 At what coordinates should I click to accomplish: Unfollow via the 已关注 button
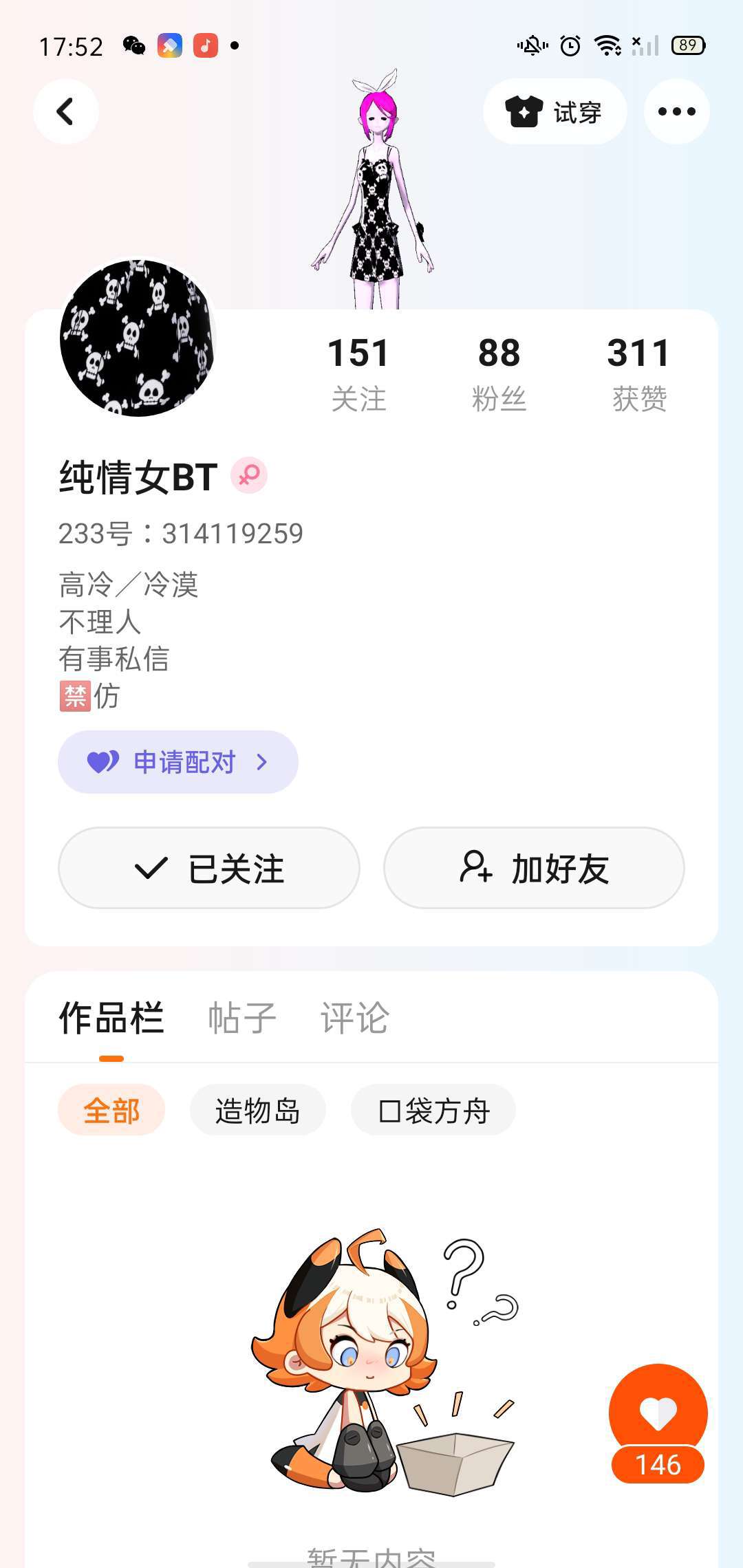[209, 868]
